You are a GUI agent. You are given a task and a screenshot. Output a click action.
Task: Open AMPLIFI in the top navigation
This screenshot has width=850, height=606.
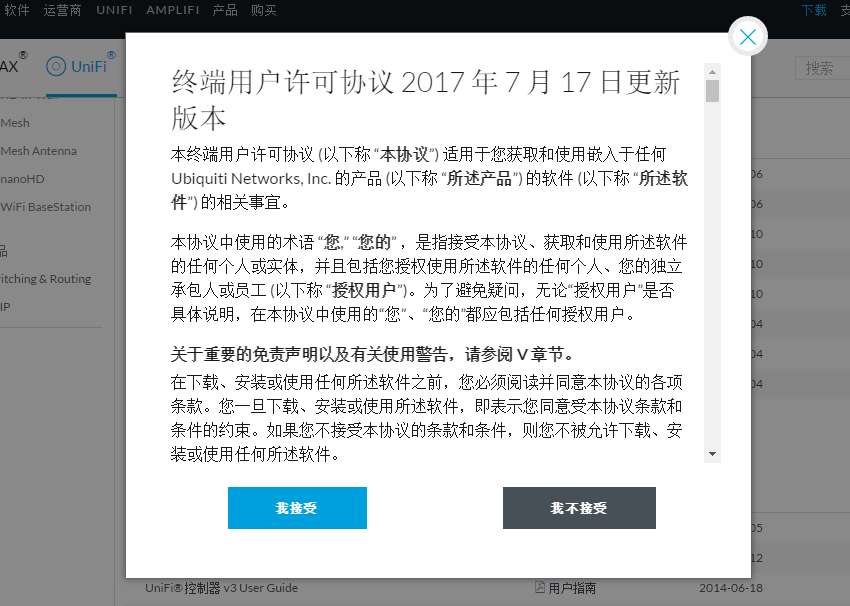pyautogui.click(x=172, y=10)
